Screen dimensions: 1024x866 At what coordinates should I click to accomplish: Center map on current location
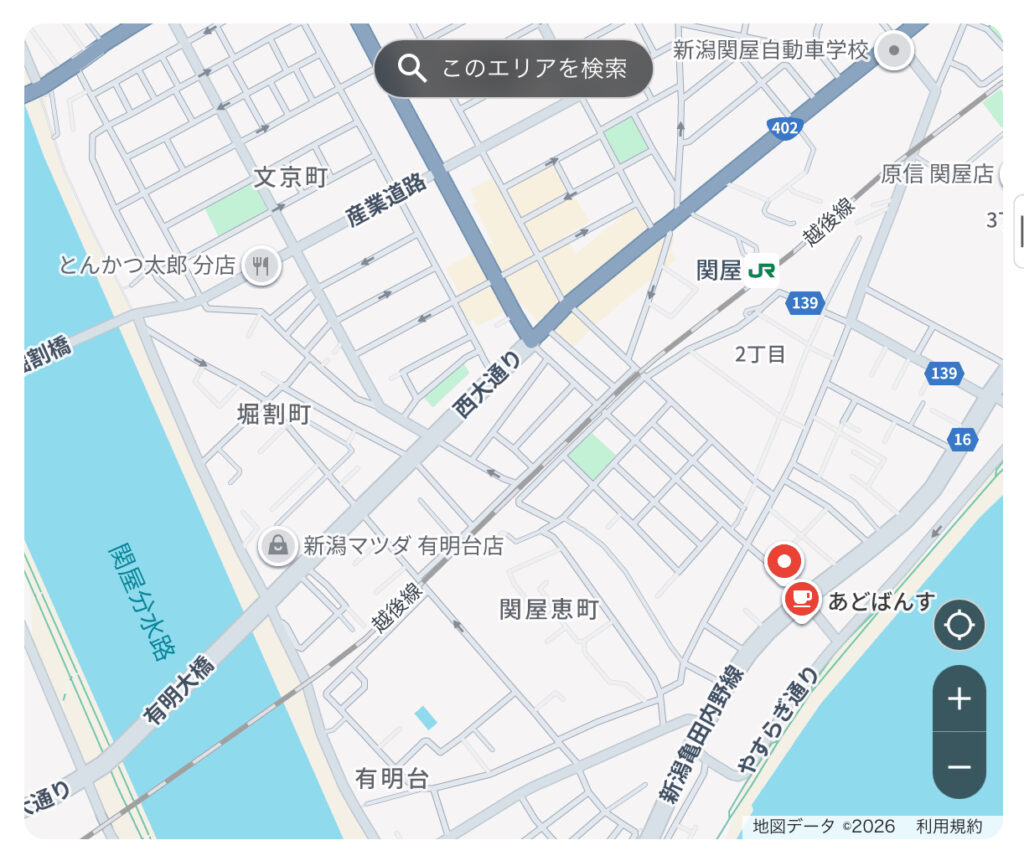pos(959,626)
